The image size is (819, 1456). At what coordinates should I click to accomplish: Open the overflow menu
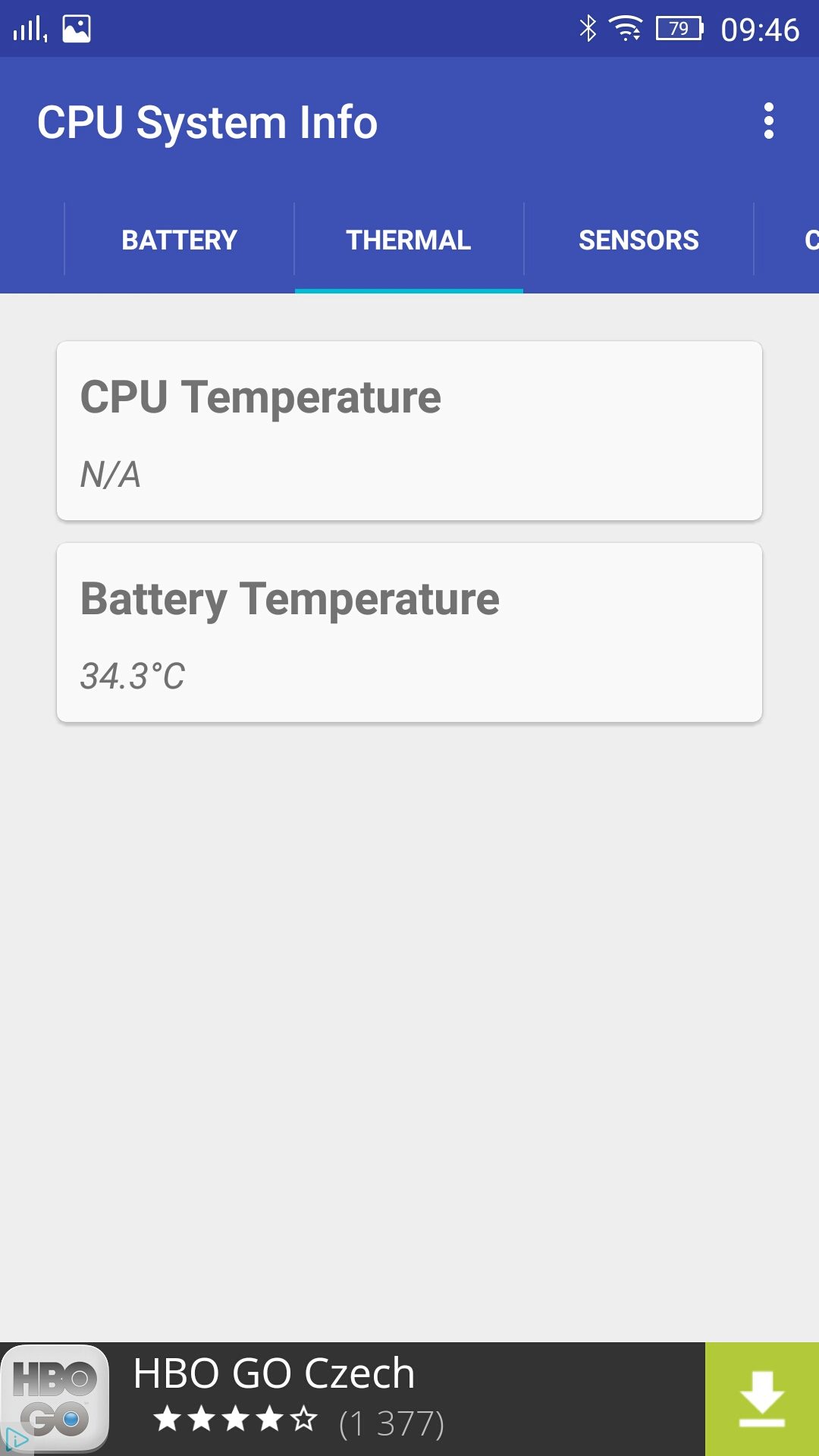768,121
